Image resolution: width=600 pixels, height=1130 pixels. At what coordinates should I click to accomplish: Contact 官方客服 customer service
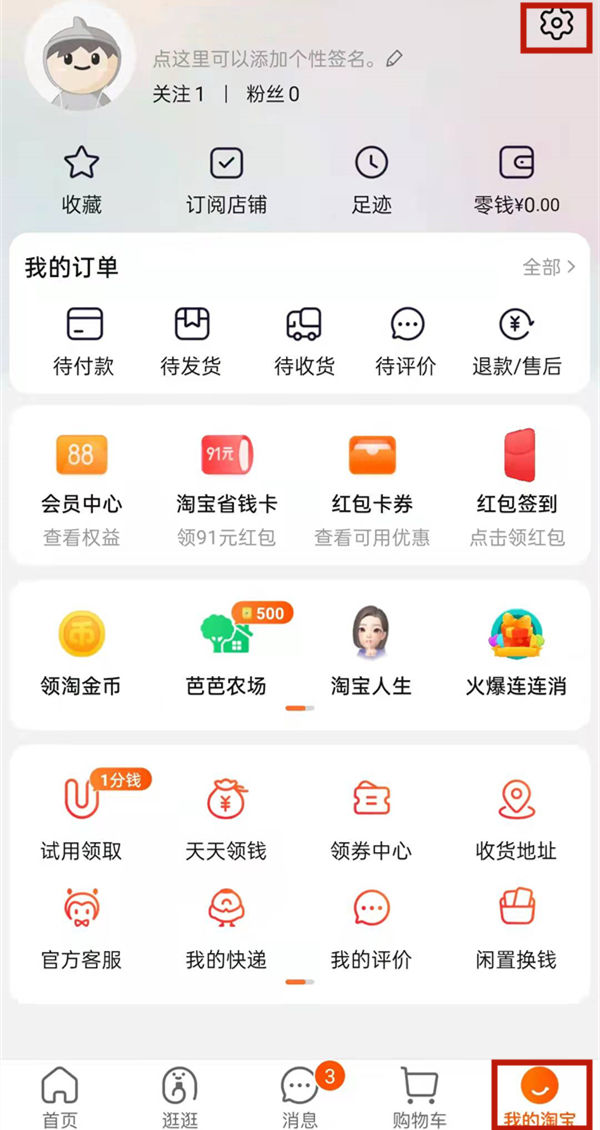(x=81, y=925)
